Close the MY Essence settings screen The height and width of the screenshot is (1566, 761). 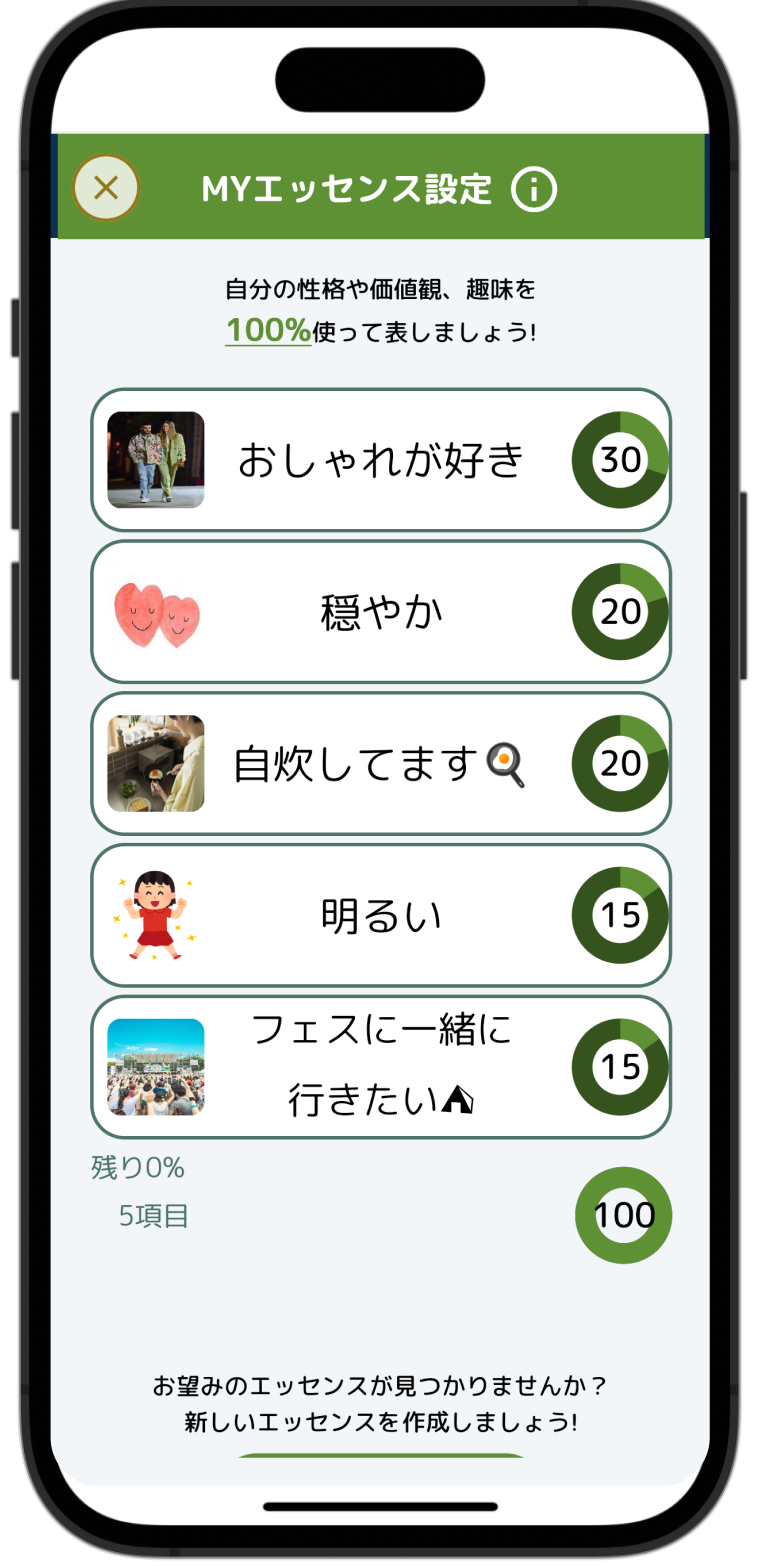click(x=104, y=188)
